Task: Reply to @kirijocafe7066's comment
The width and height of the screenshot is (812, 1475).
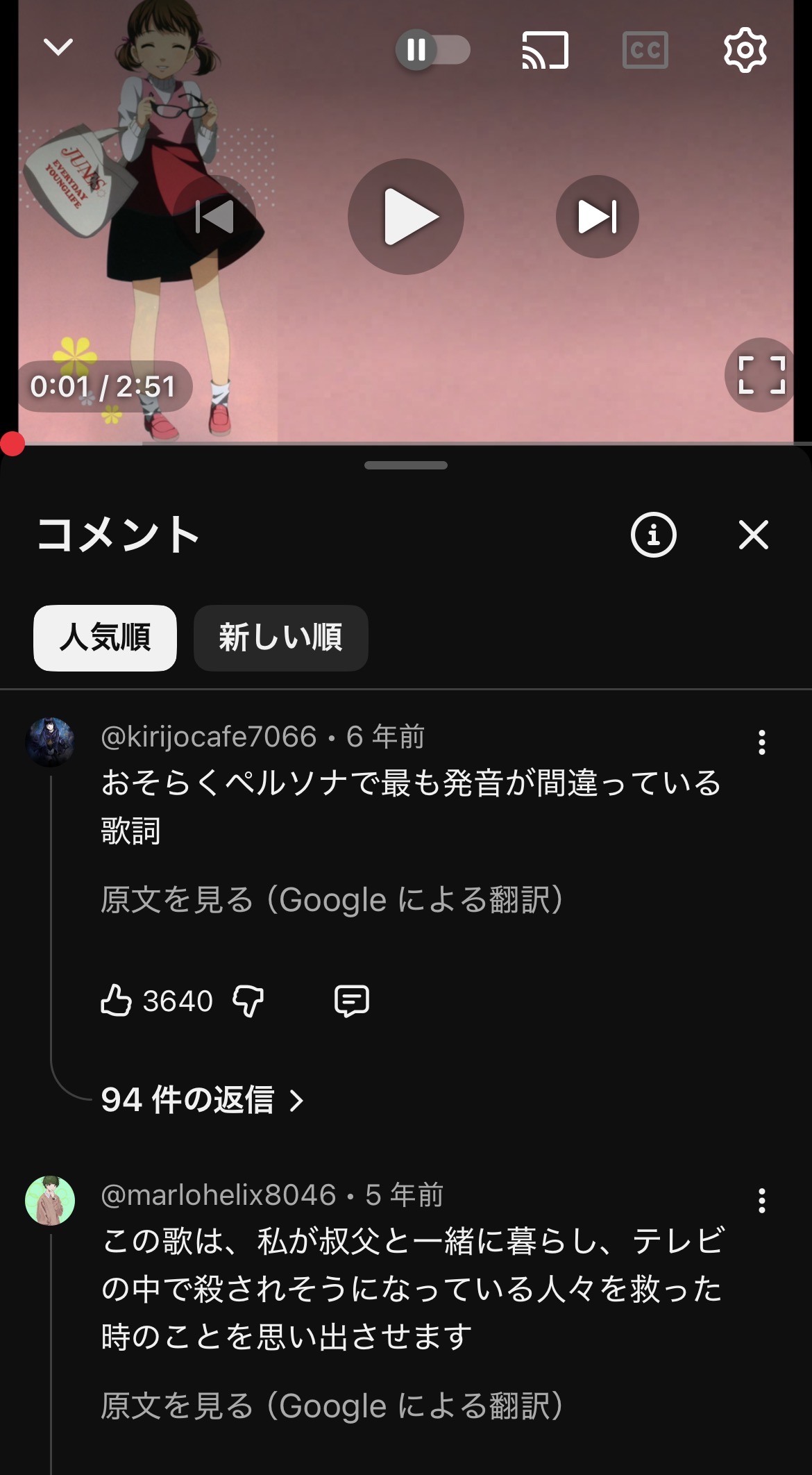Action: 352,1001
